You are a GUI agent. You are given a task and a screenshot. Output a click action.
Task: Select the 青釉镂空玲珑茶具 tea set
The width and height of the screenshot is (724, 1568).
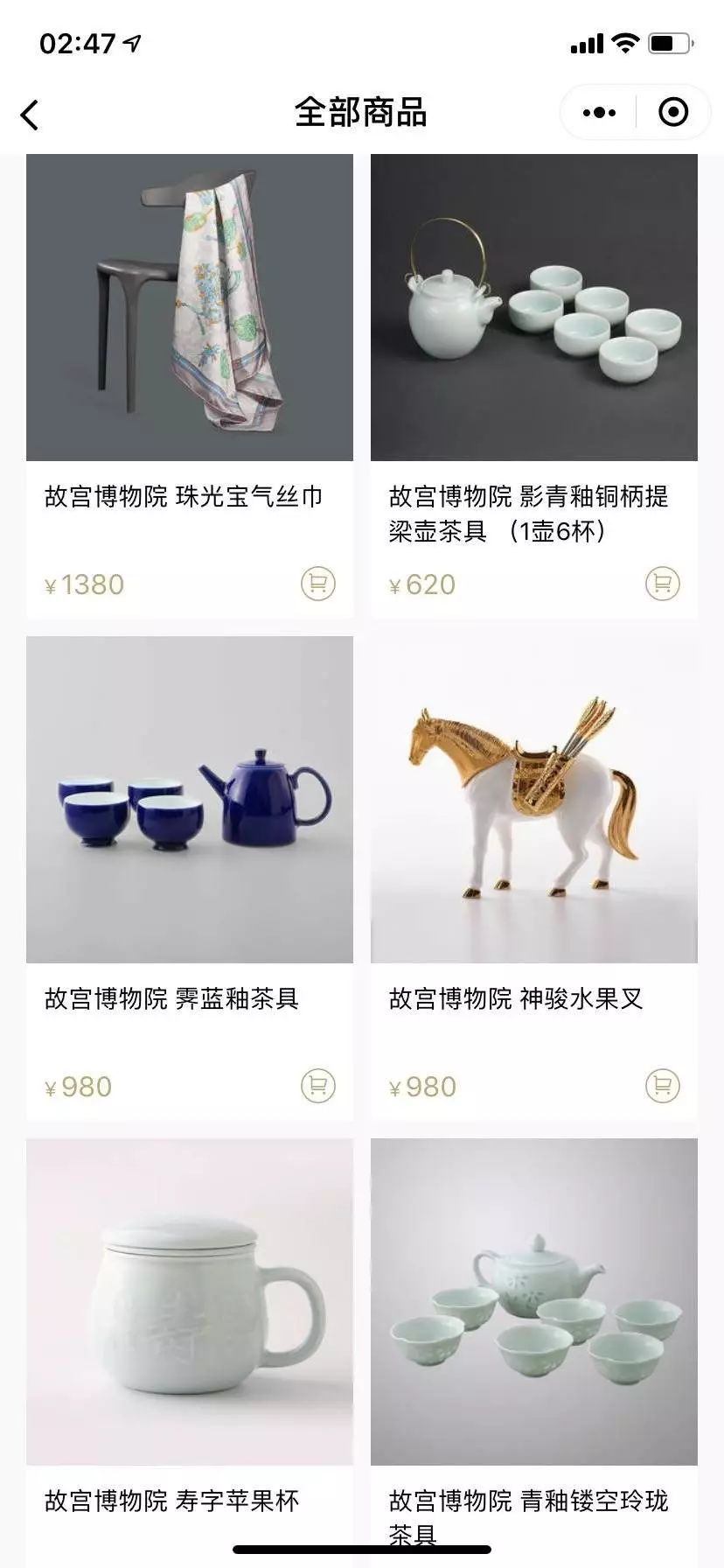click(x=533, y=1302)
